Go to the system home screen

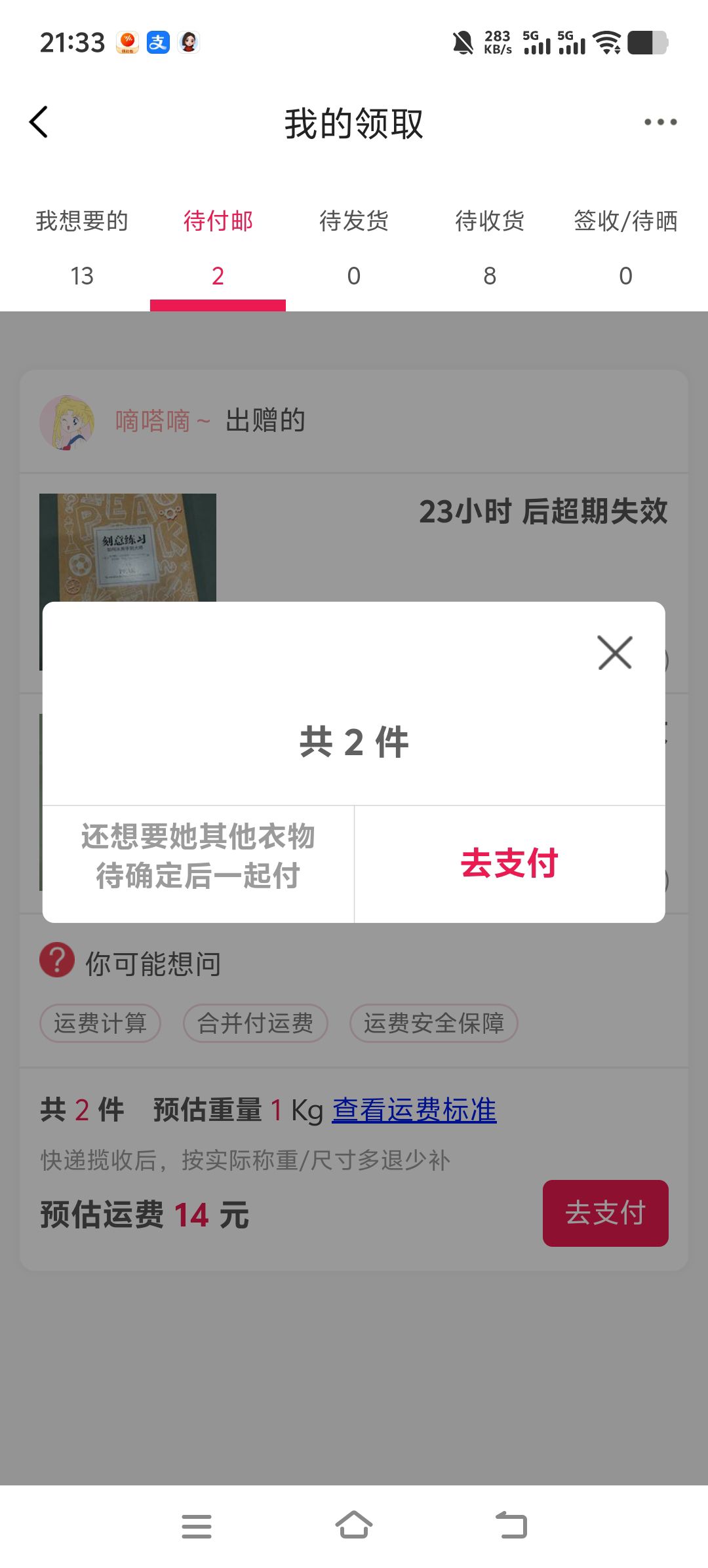(354, 1526)
